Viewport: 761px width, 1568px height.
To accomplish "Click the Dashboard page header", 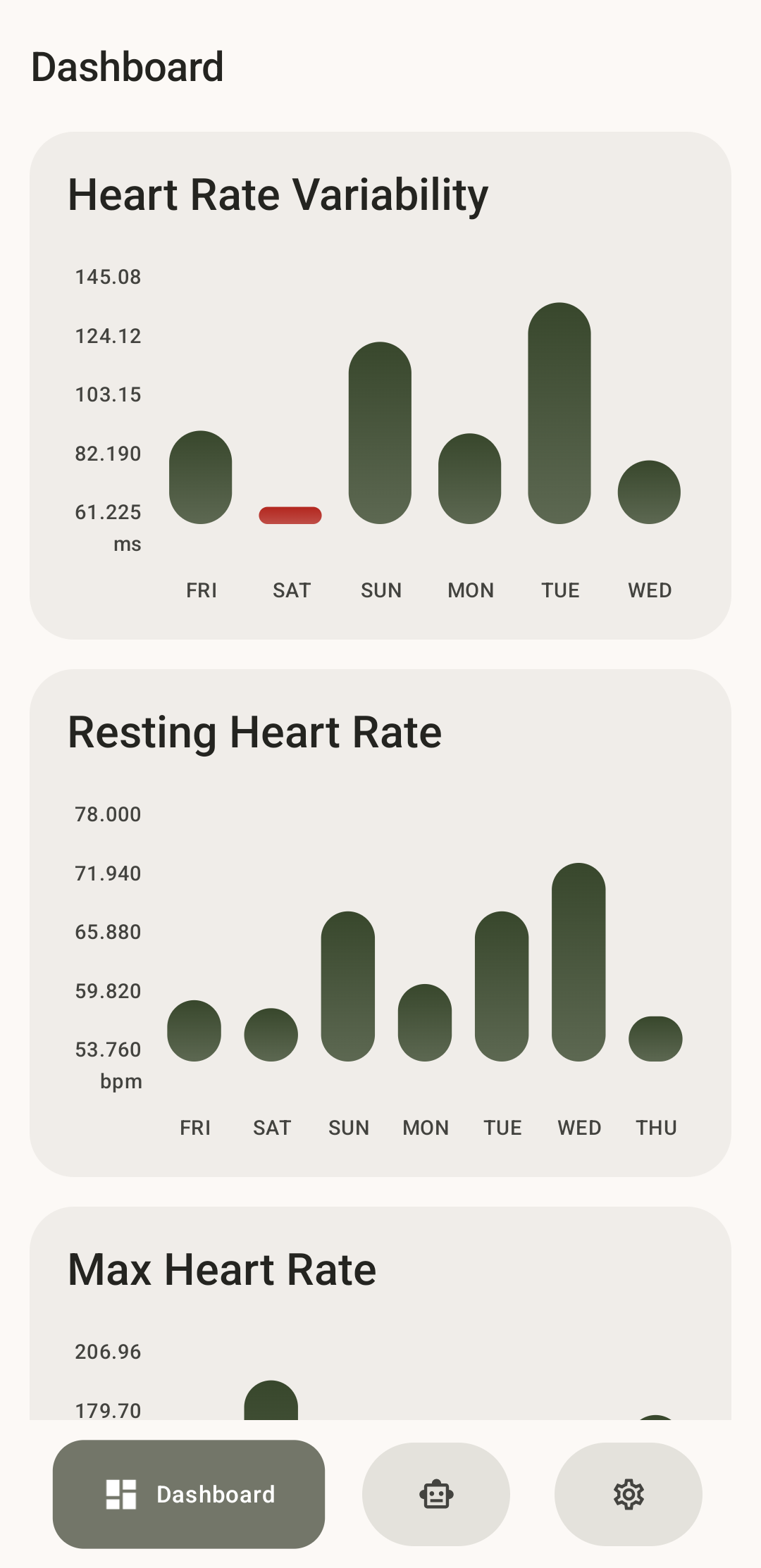I will coord(127,67).
